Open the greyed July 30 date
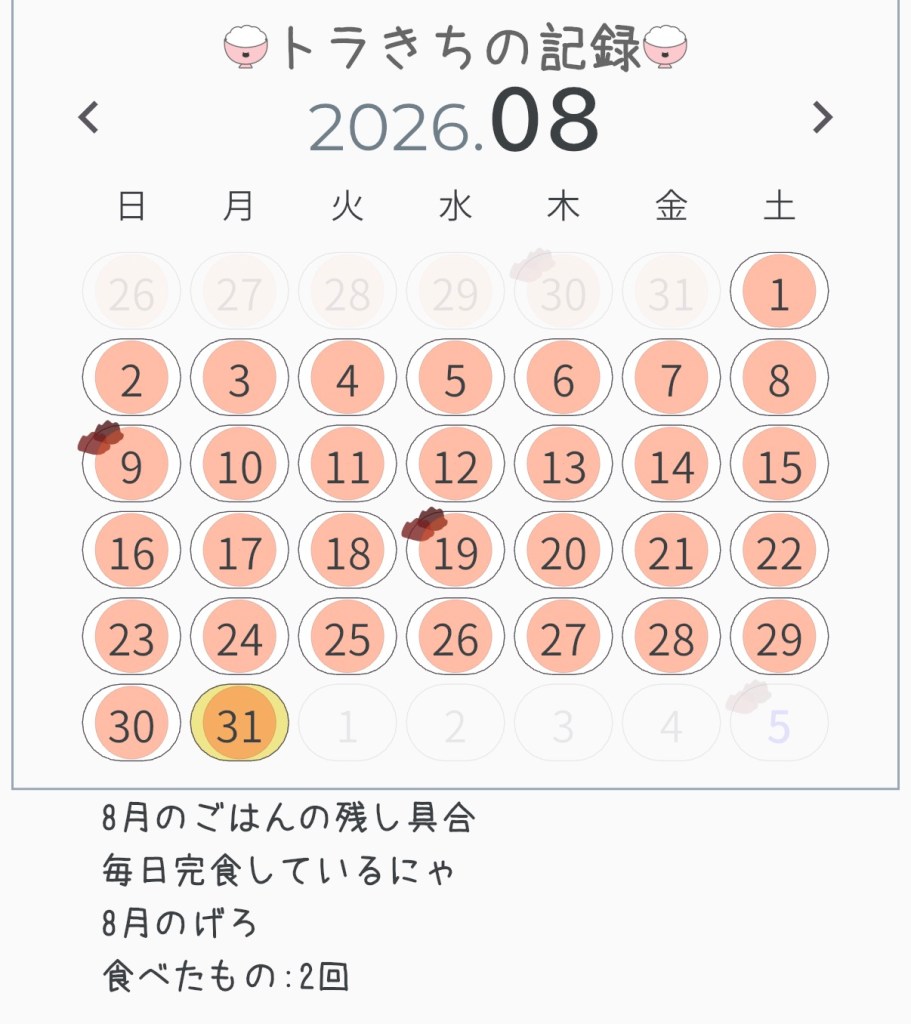This screenshot has height=1024, width=911. (563, 291)
